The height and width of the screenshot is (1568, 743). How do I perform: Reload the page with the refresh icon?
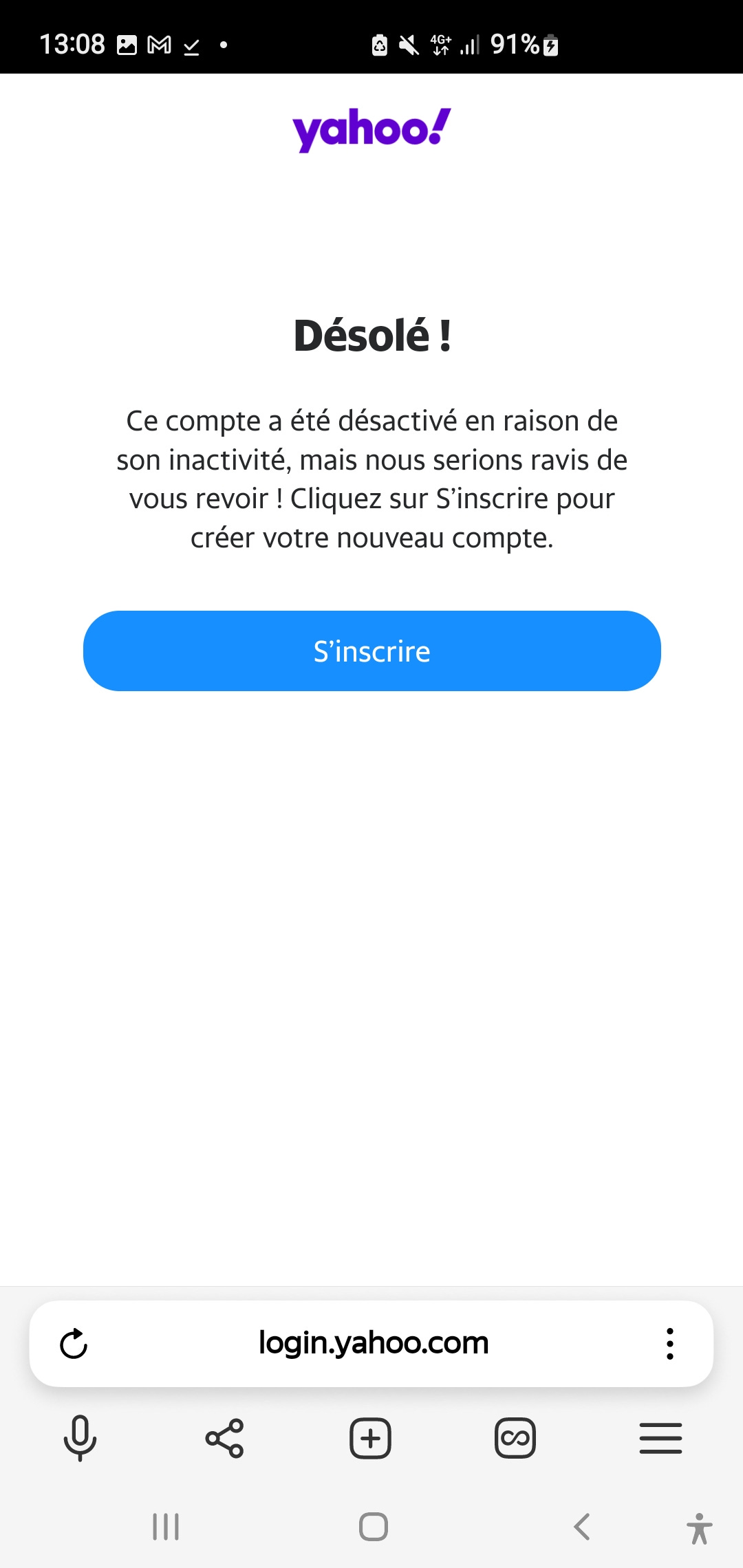pyautogui.click(x=74, y=1344)
